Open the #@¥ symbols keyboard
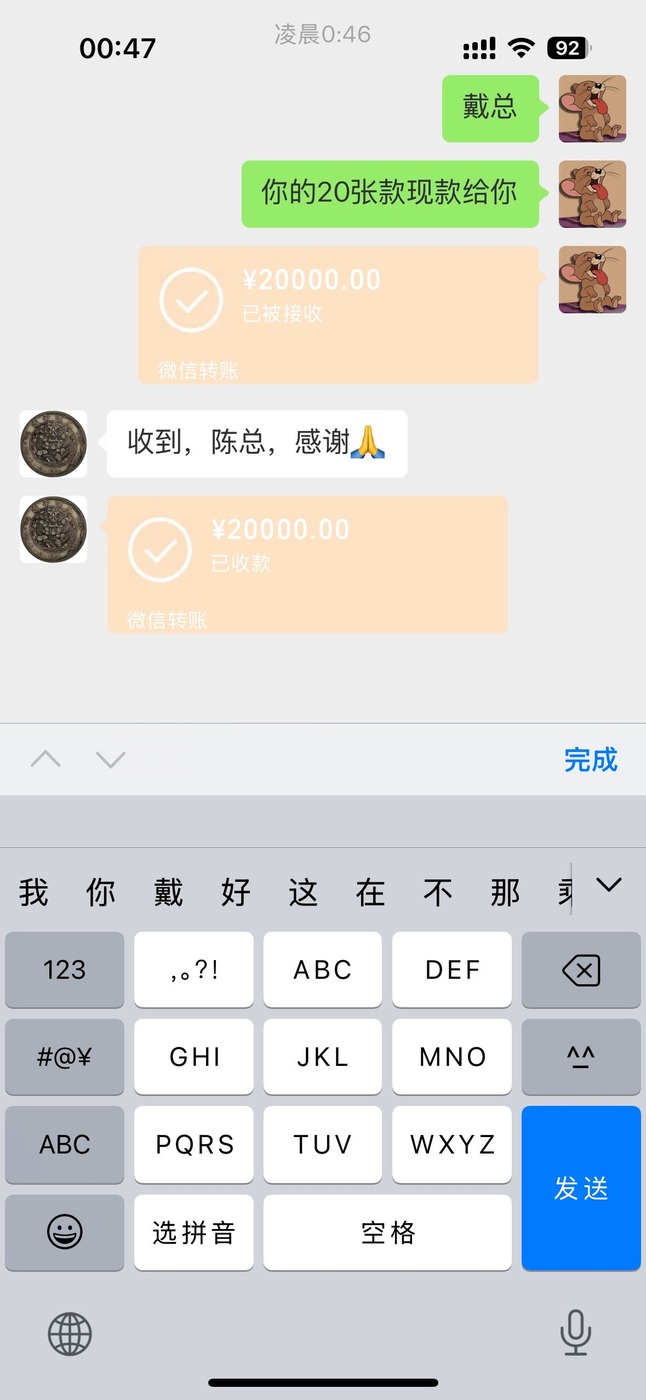646x1400 pixels. coord(65,1057)
